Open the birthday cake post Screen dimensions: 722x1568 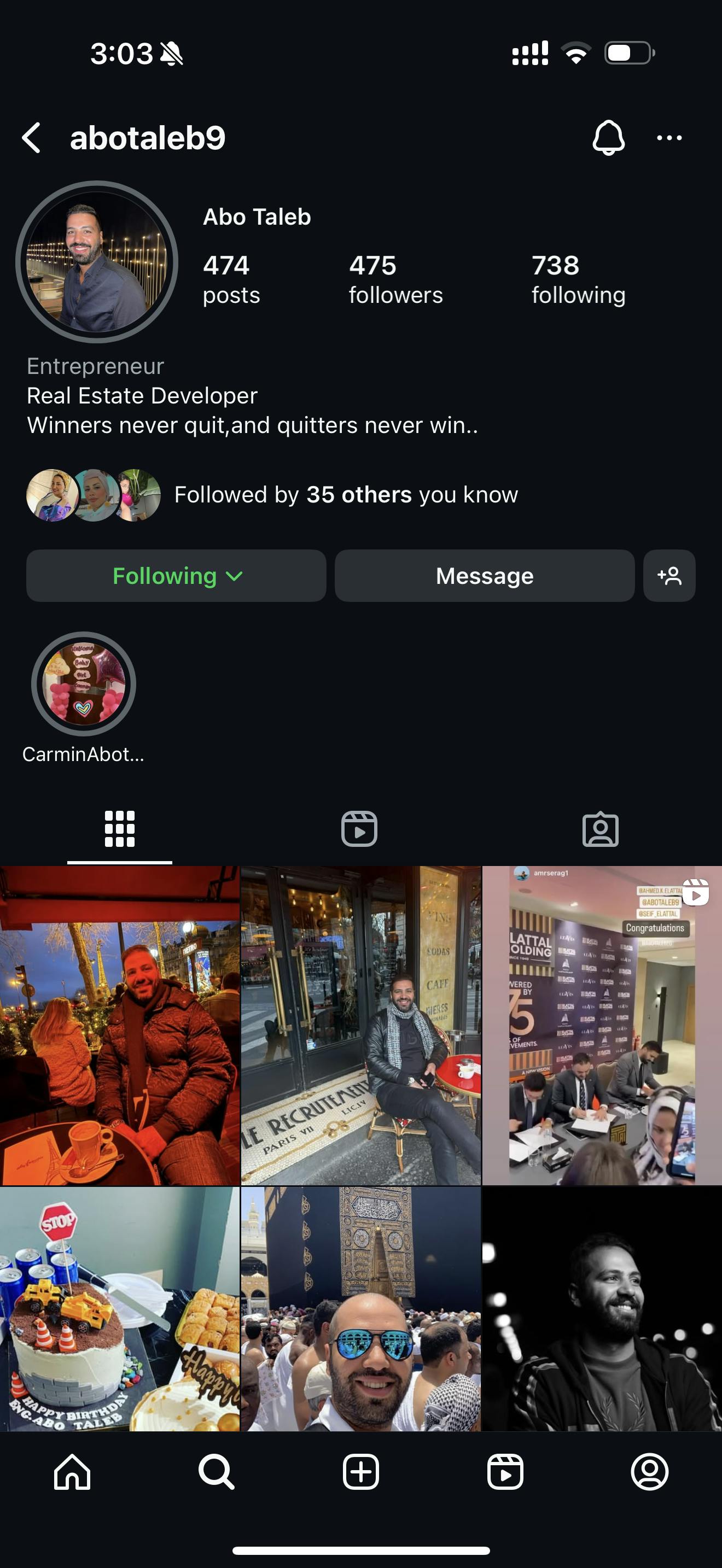point(120,1309)
